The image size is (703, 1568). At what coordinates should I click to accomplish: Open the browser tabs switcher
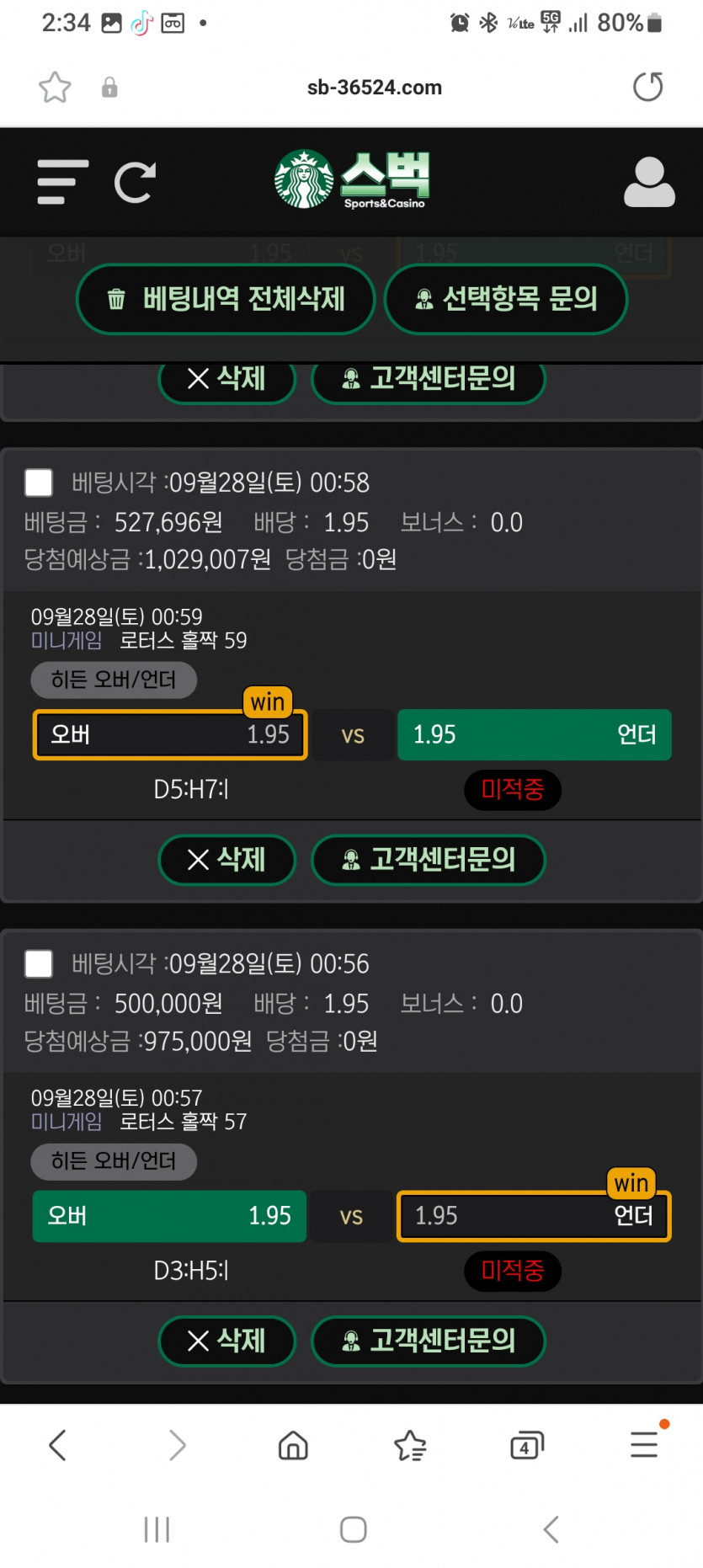pyautogui.click(x=527, y=1445)
